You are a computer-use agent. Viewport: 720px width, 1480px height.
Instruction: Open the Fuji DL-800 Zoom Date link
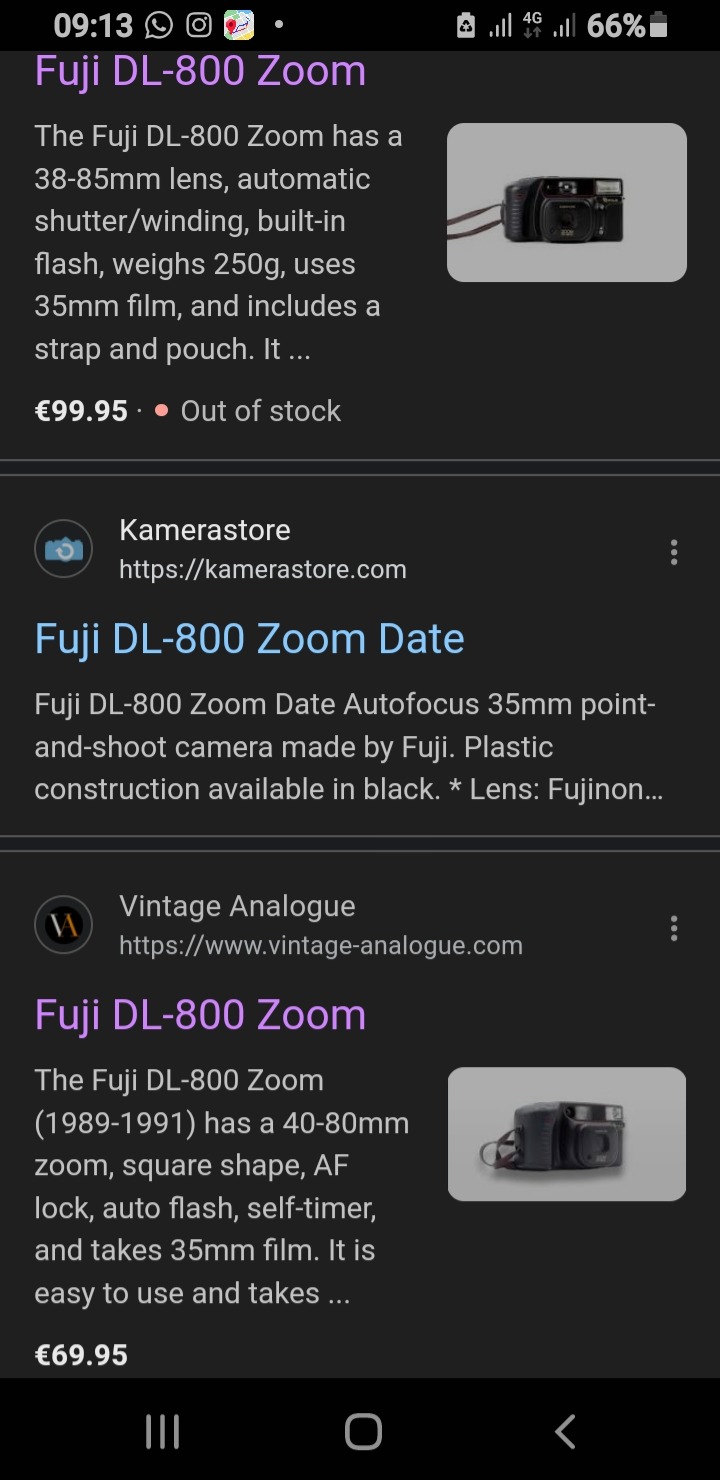pos(250,639)
